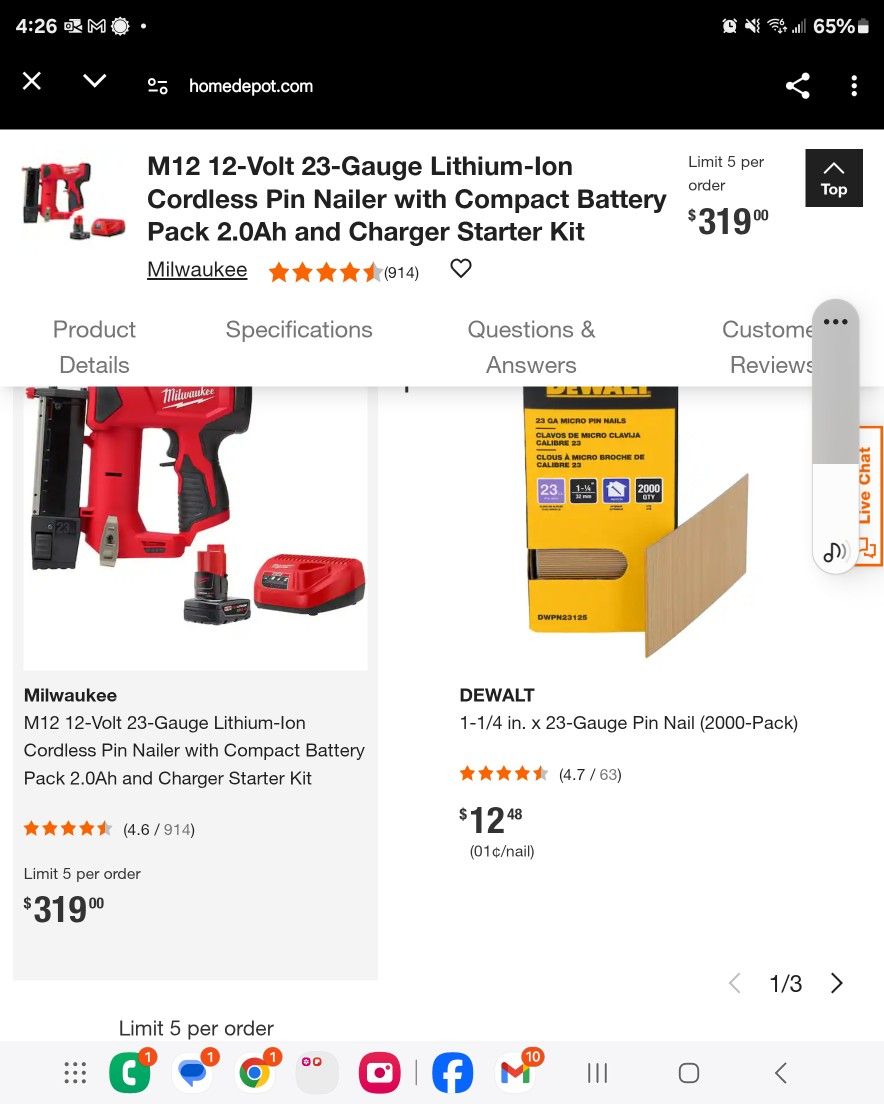Viewport: 884px width, 1104px height.
Task: Launch Facebook from the taskbar
Action: (x=452, y=1073)
